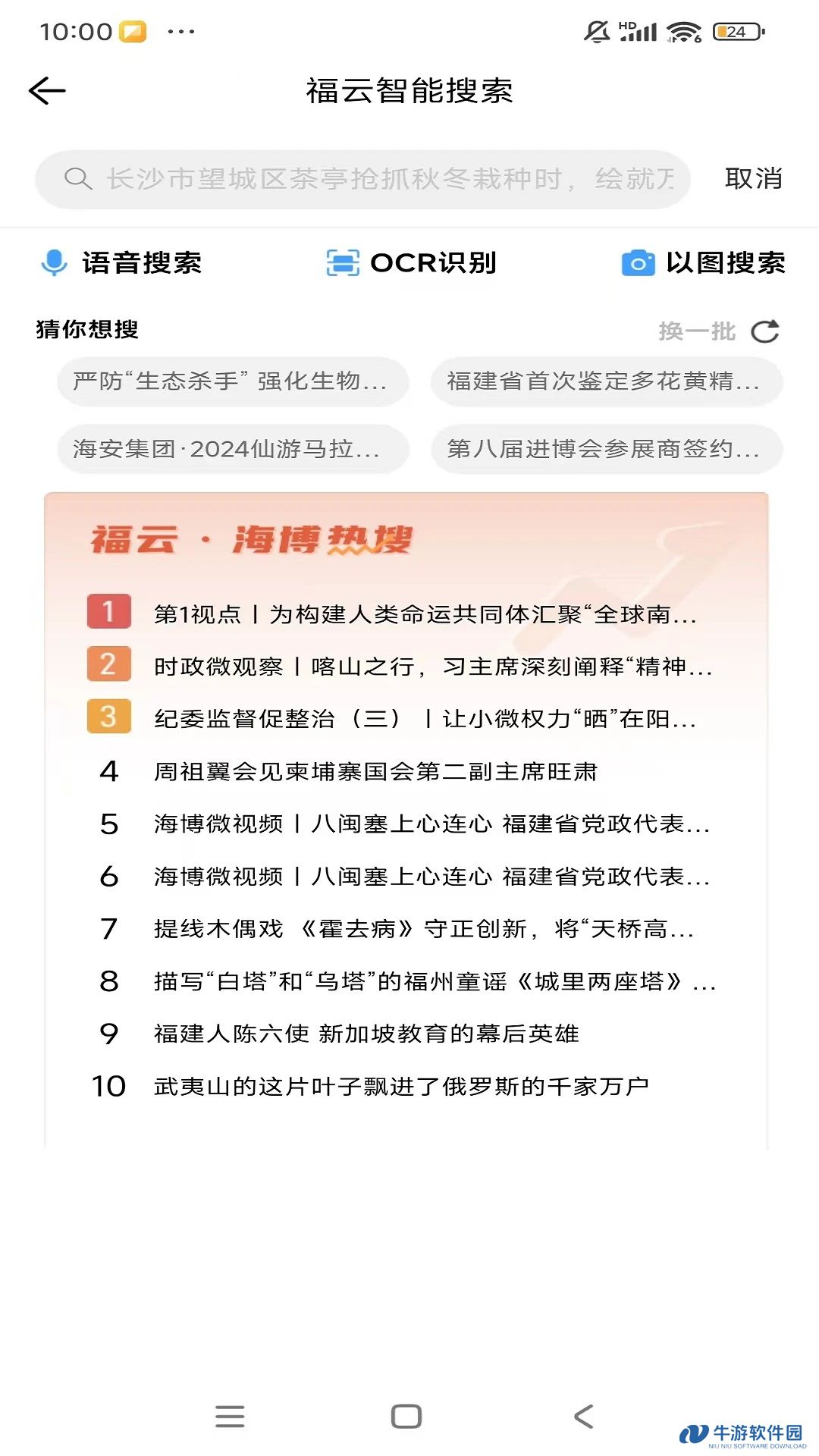819x1456 pixels.
Task: Open hot item 9 福建人陈六使
Action: 406,1034
